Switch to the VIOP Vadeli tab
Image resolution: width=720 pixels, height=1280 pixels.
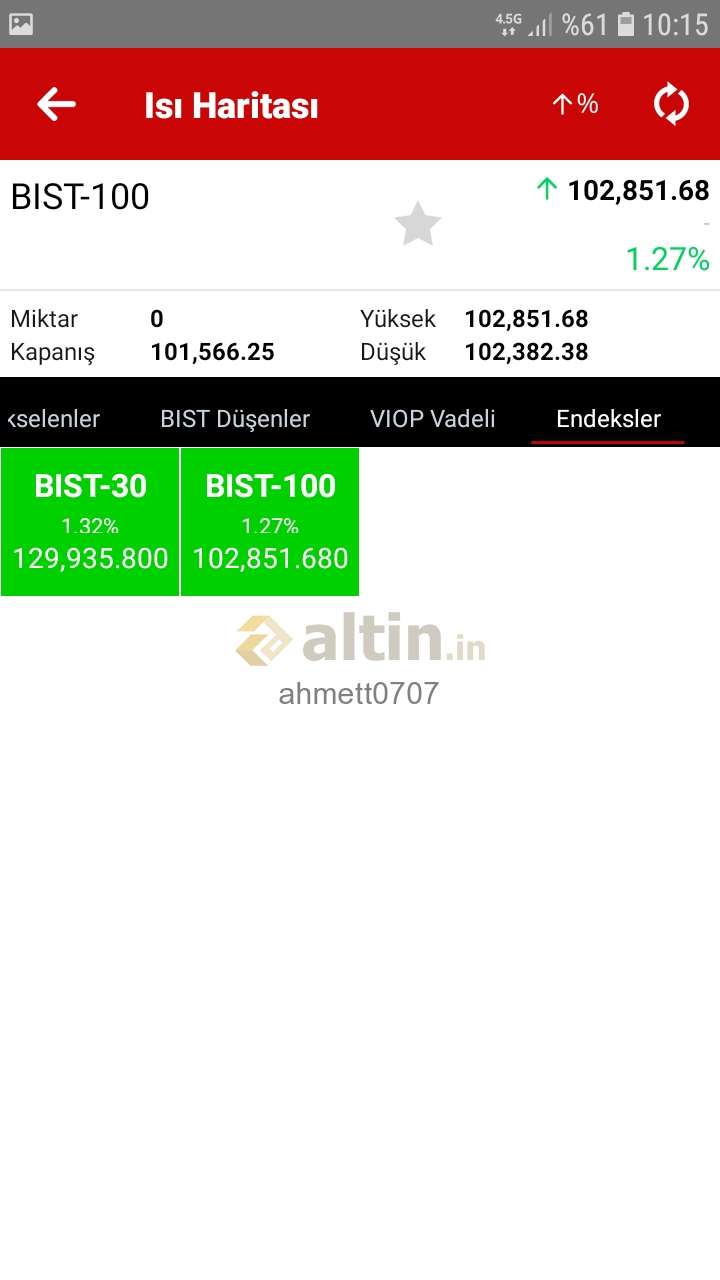[x=432, y=419]
